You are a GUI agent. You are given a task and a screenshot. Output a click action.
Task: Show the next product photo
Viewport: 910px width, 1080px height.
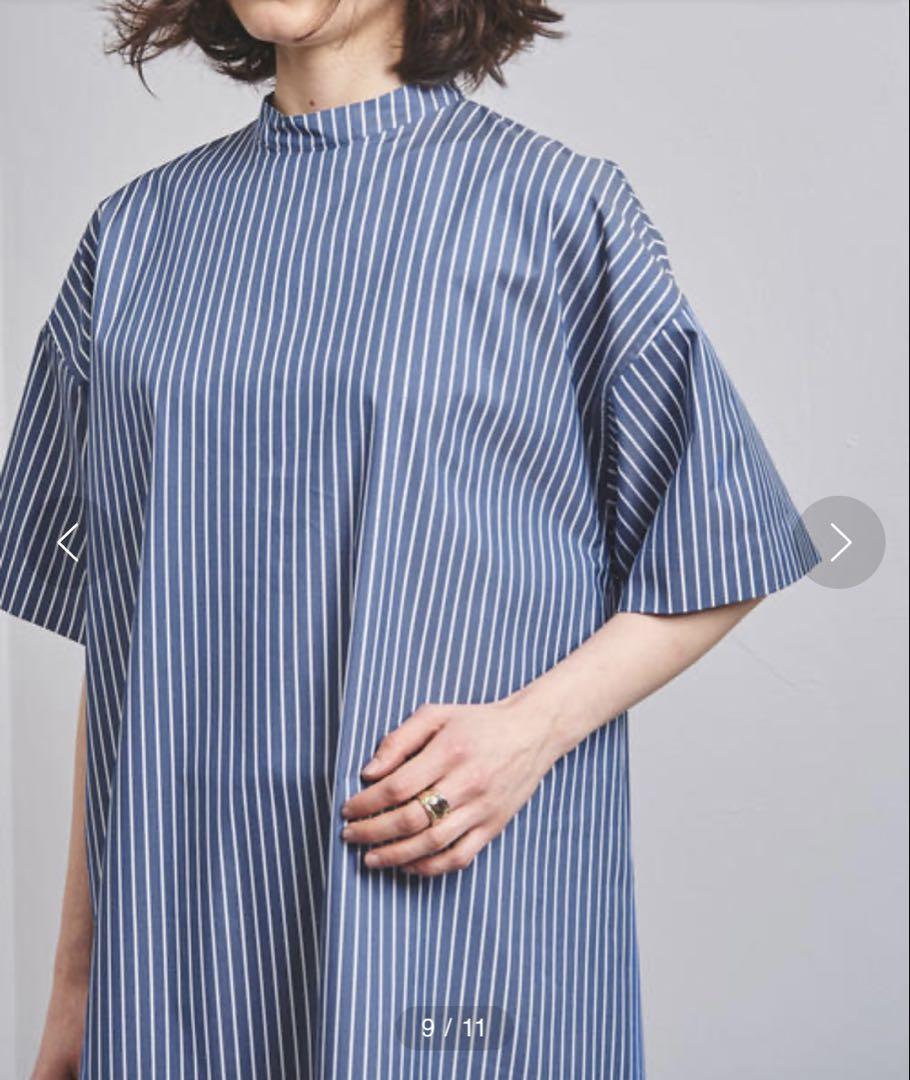pyautogui.click(x=841, y=542)
